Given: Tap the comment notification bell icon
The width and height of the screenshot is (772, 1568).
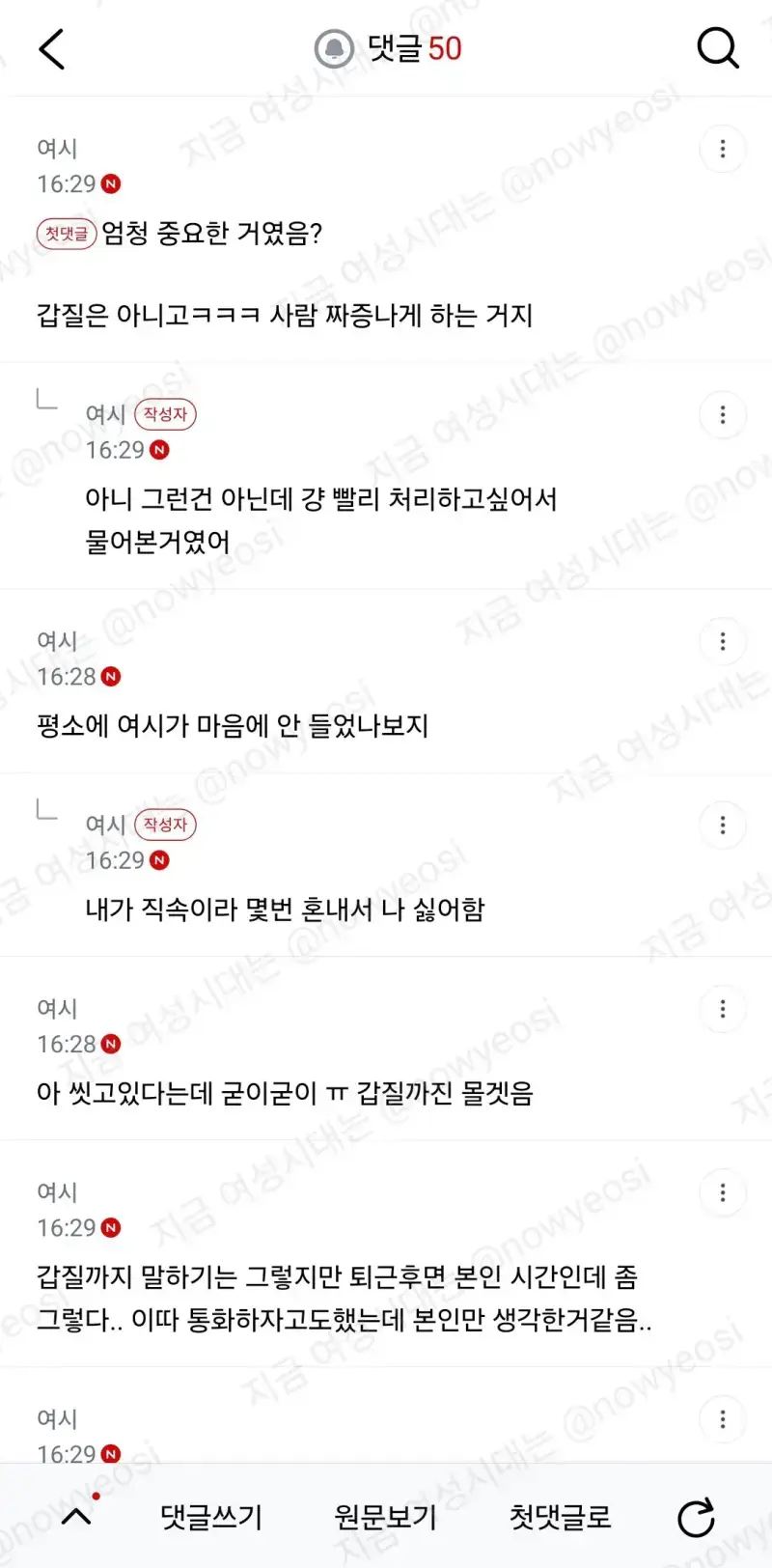Looking at the screenshot, I should pos(335,48).
